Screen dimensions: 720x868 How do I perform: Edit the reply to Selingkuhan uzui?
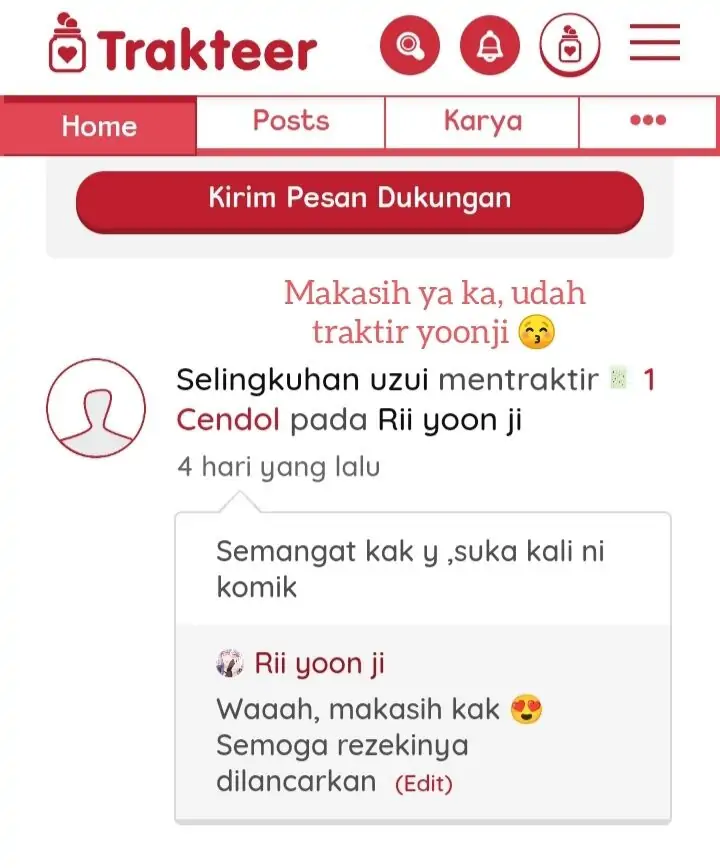tap(424, 784)
